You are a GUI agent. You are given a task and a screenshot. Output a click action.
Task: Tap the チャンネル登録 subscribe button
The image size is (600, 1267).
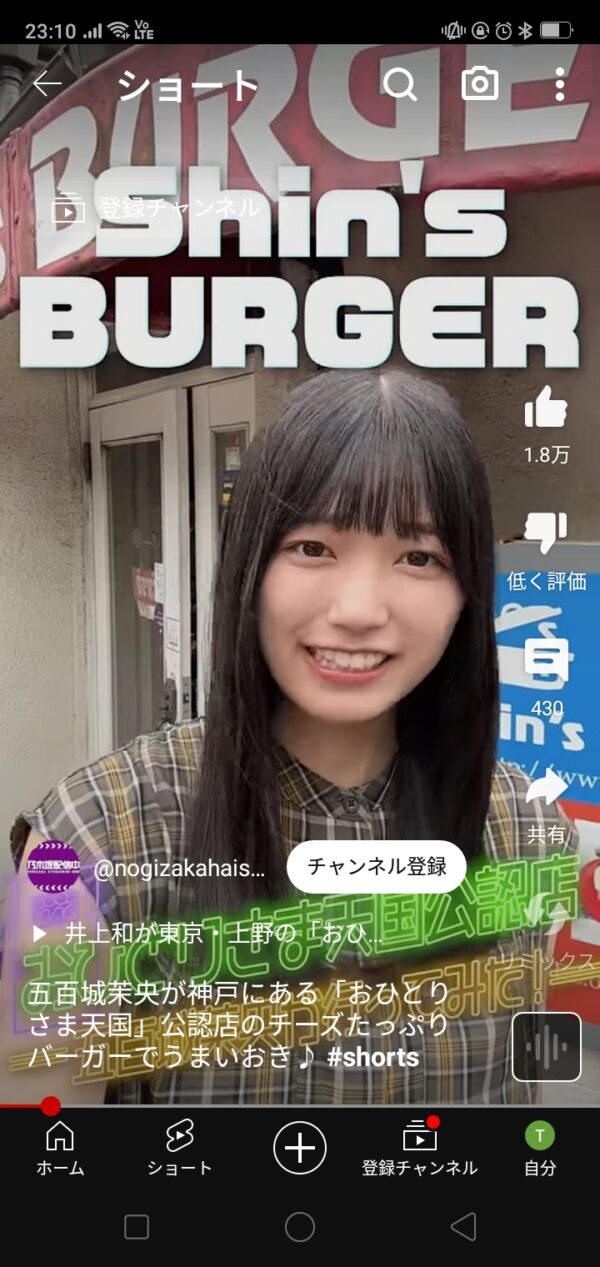click(377, 867)
